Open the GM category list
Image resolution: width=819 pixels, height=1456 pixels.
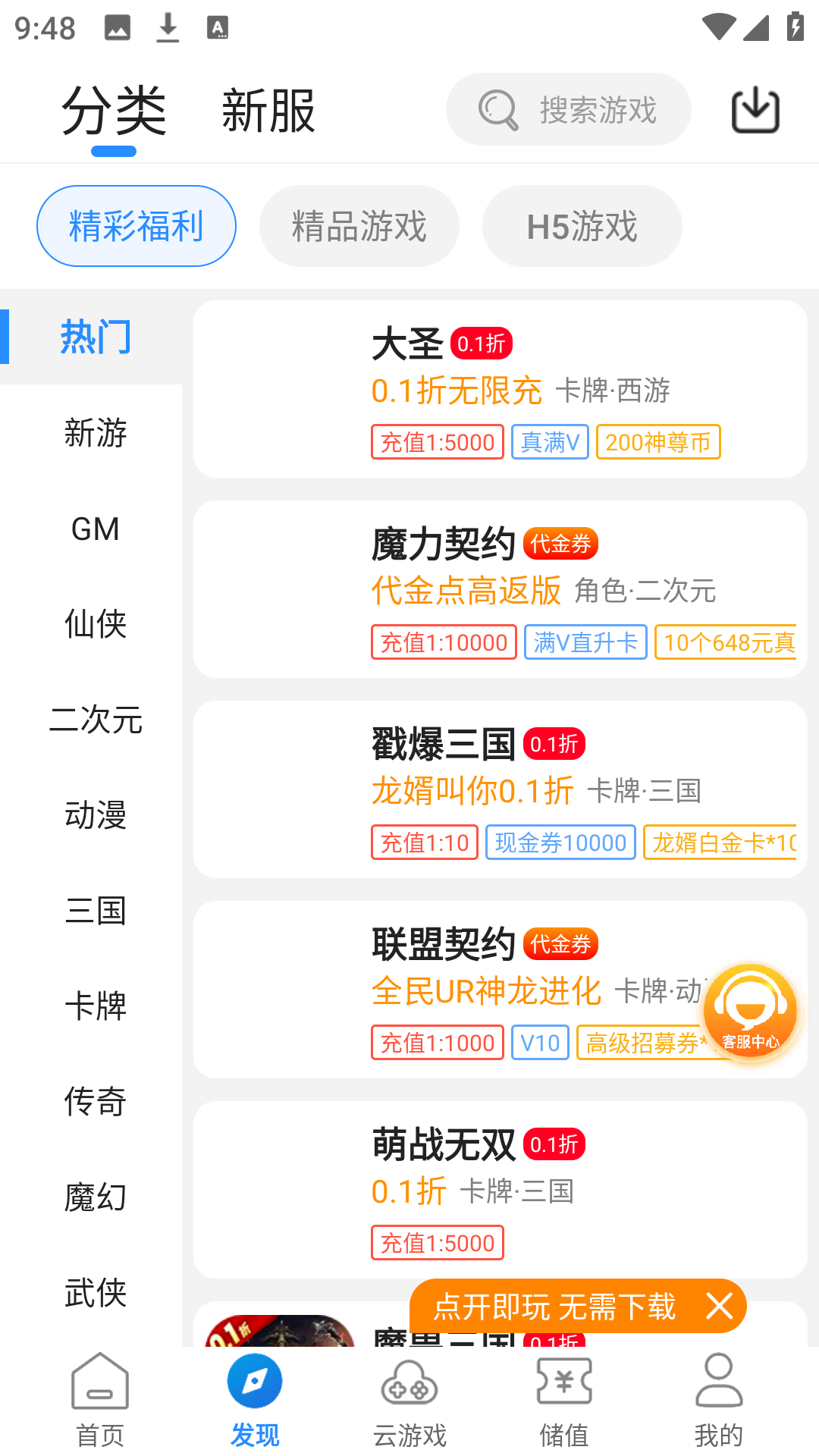click(x=94, y=529)
